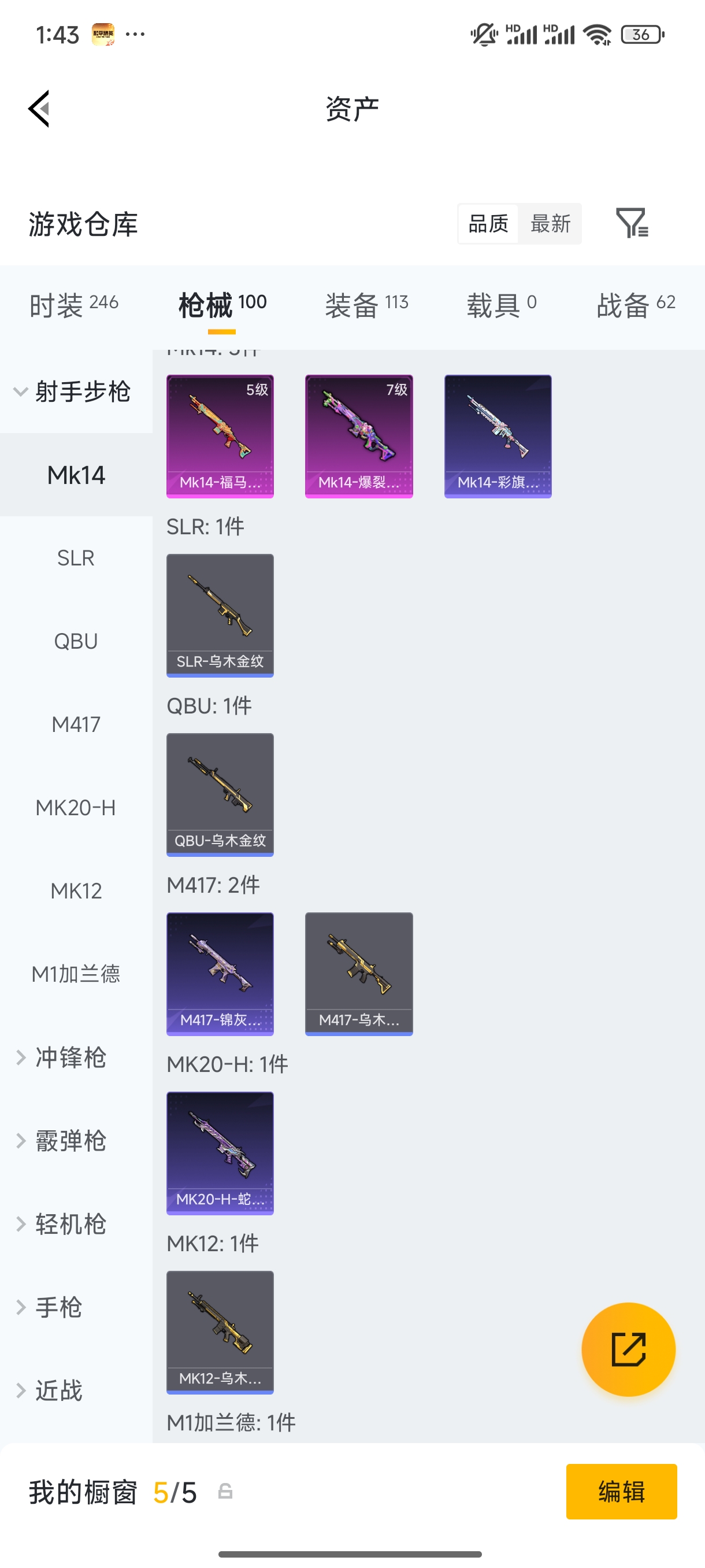Image resolution: width=705 pixels, height=1568 pixels.
Task: Select the 战备 tab
Action: coord(636,304)
